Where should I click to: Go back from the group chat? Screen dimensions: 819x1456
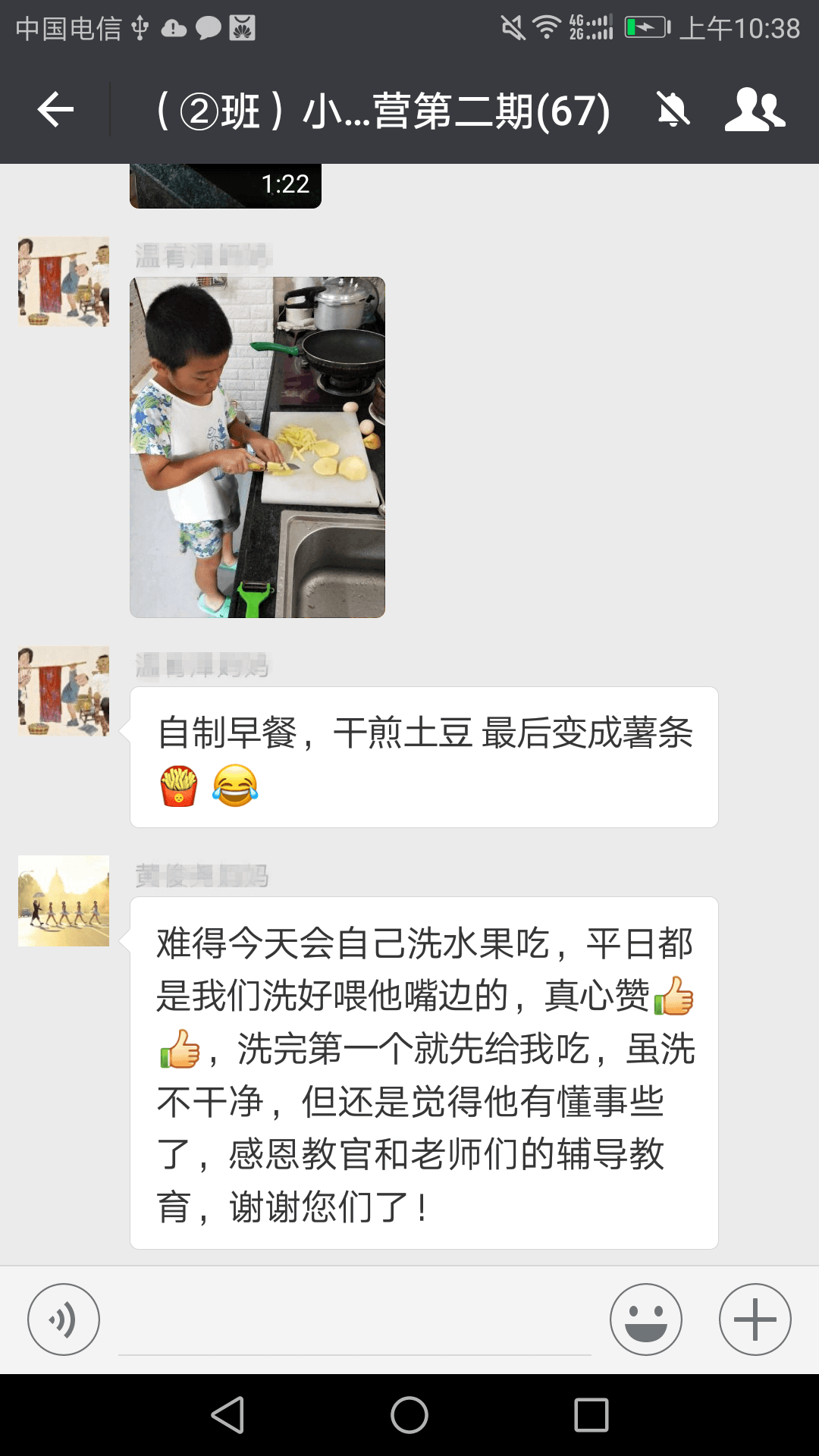click(55, 111)
